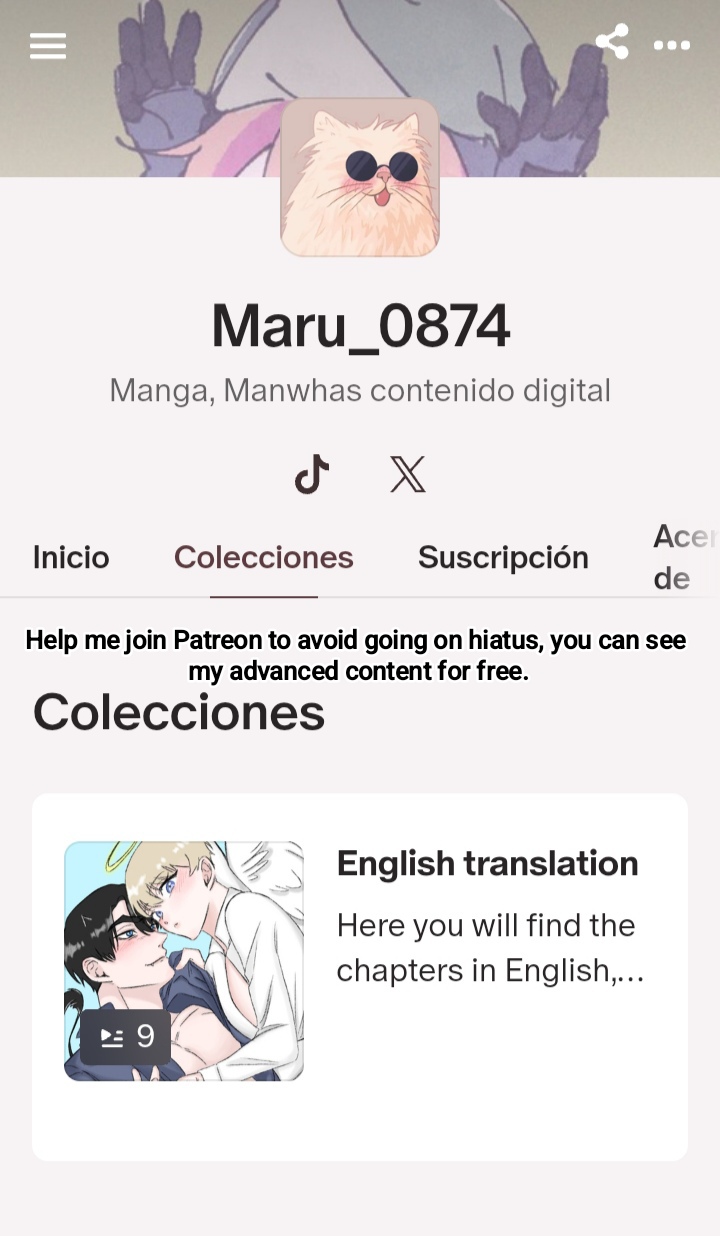
Task: Go to the Suscripción tab
Action: 503,557
